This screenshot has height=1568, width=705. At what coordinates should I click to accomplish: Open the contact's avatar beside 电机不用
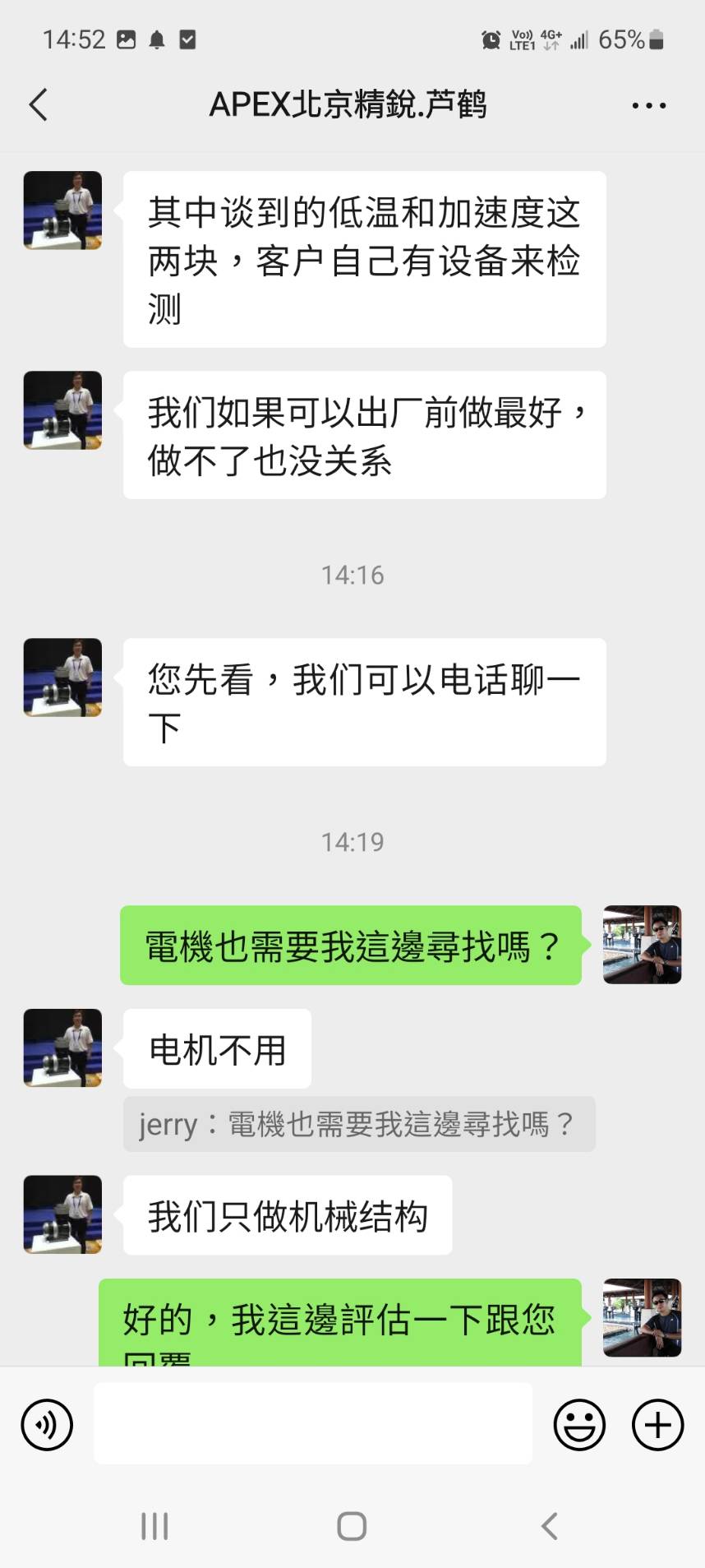pyautogui.click(x=62, y=1048)
